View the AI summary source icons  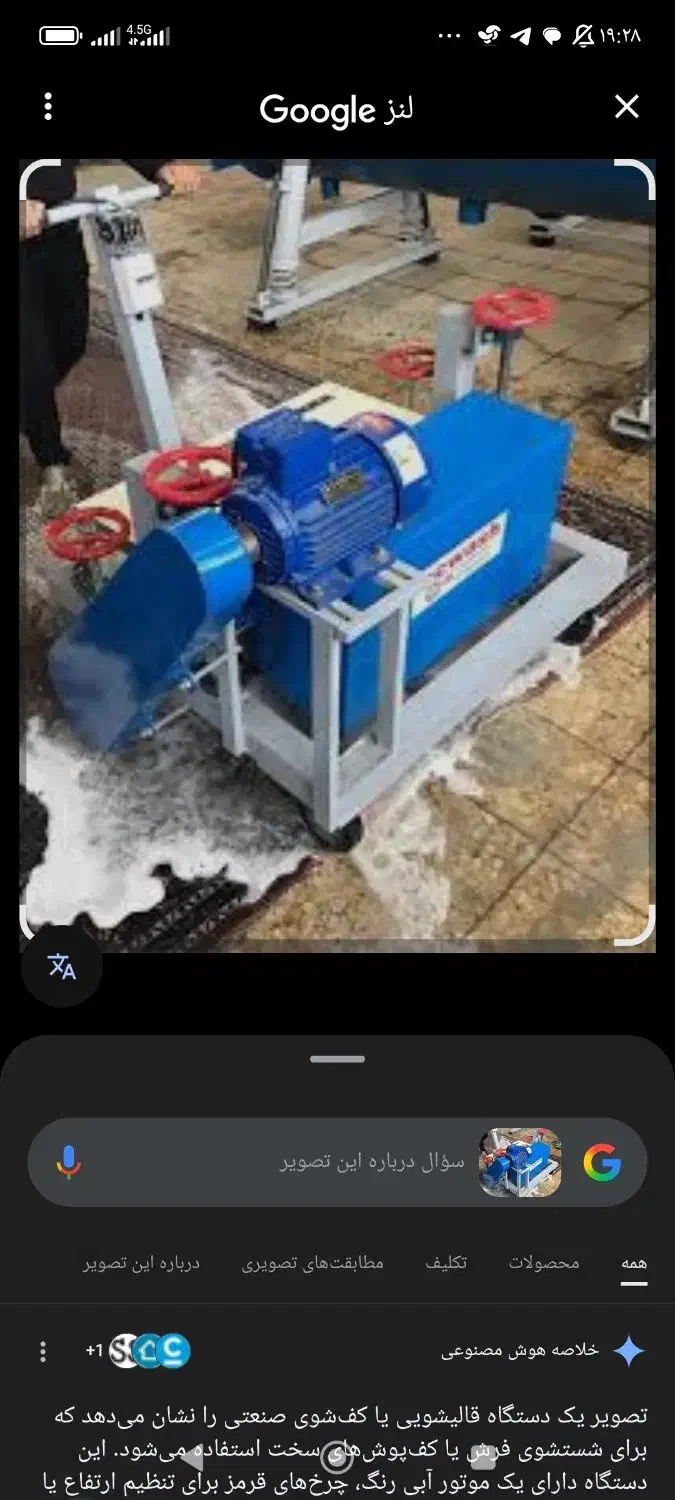[x=139, y=1351]
